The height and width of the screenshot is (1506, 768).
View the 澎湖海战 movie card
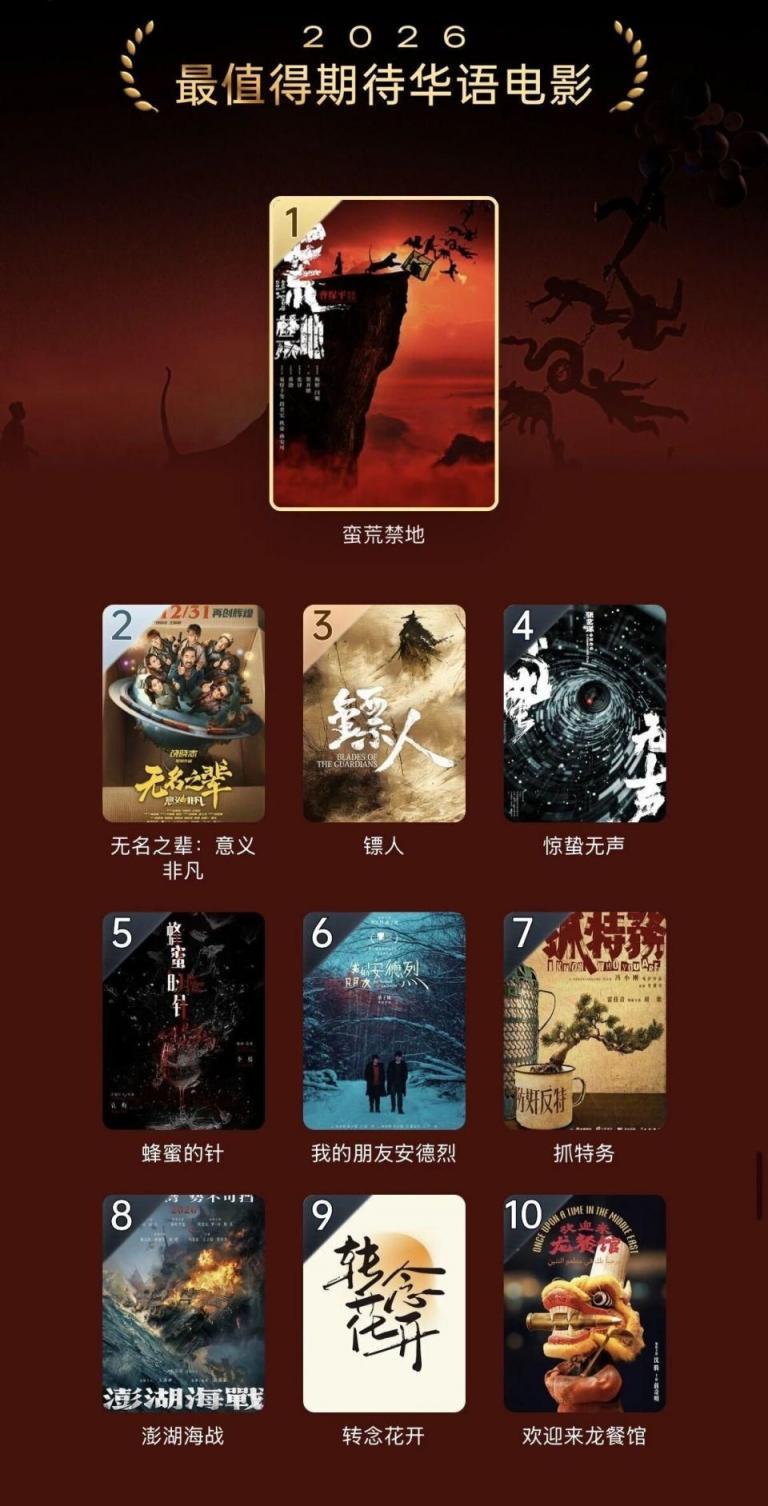(x=184, y=1303)
